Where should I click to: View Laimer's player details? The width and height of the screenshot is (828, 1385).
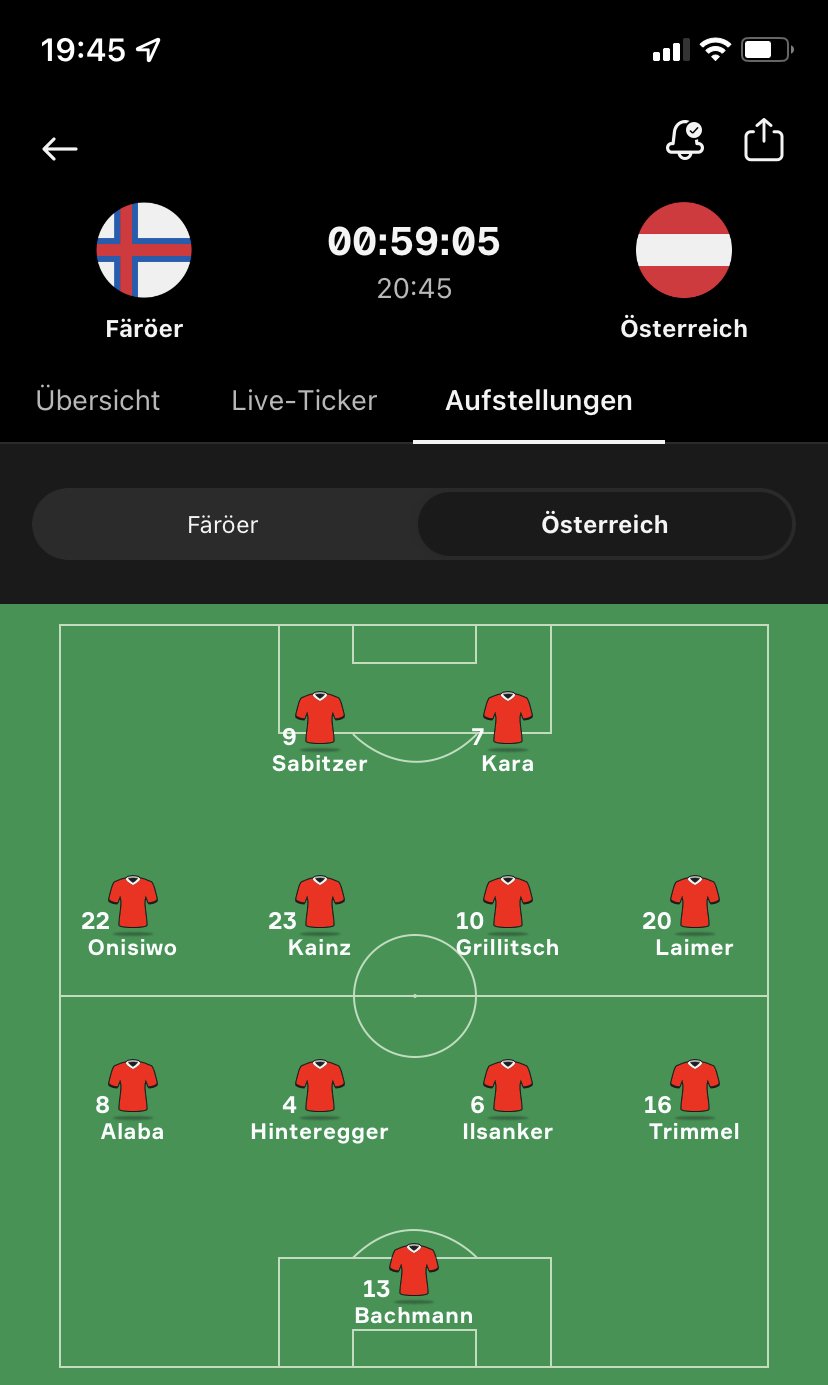tap(694, 916)
